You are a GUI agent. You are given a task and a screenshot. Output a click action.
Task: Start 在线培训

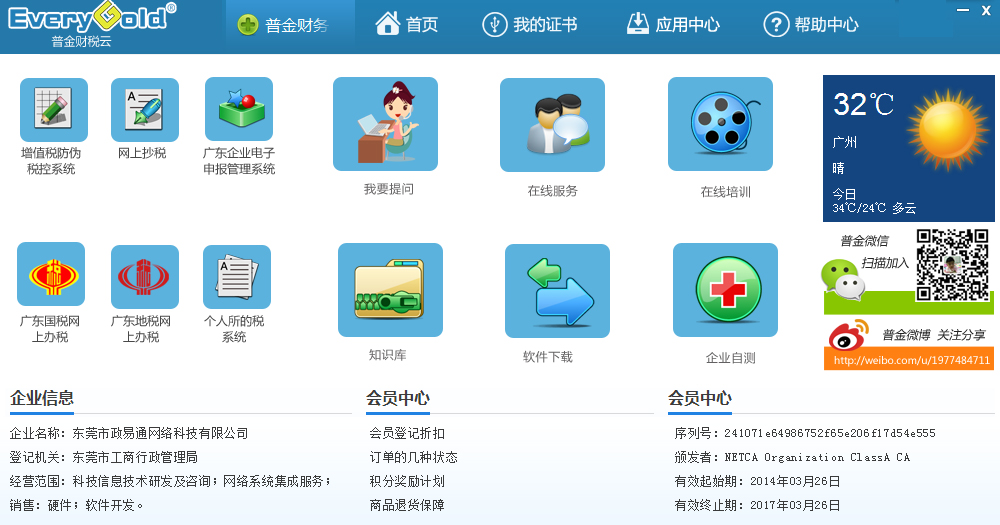pyautogui.click(x=721, y=125)
